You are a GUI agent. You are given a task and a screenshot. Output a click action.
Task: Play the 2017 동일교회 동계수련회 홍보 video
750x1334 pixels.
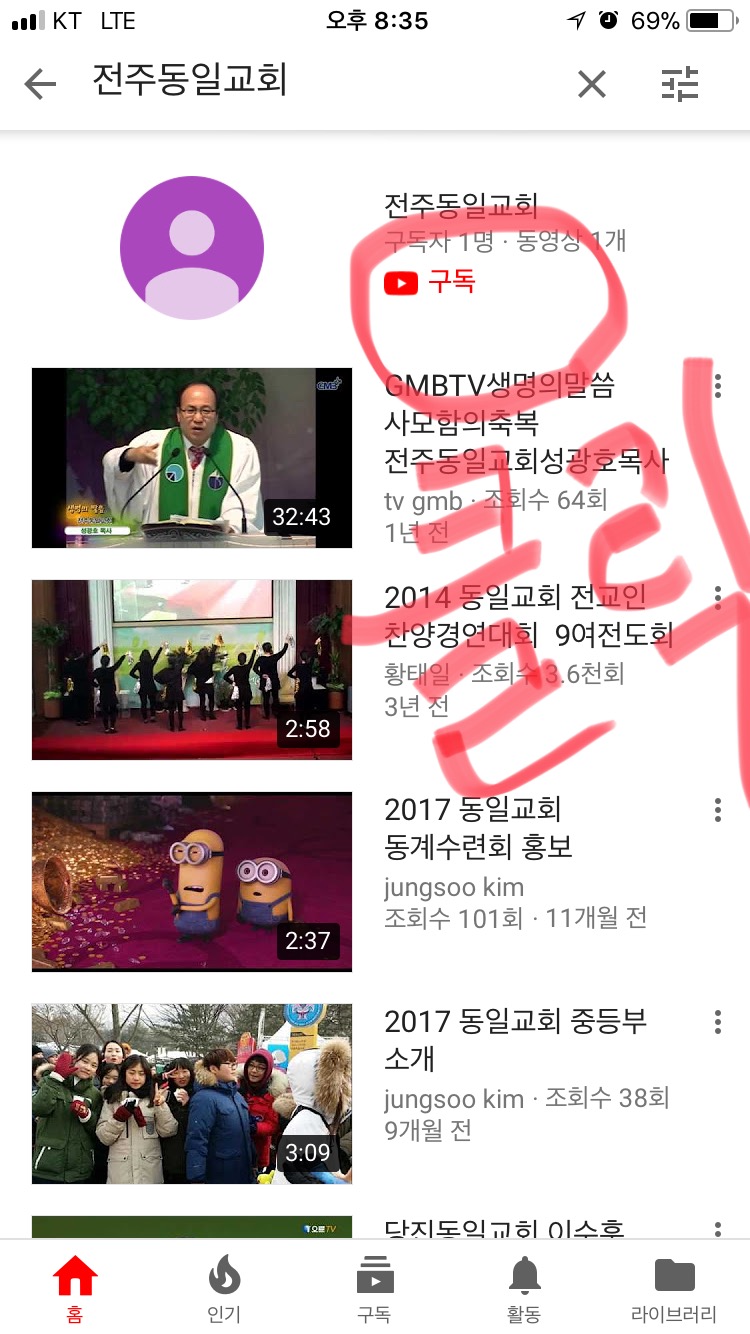[x=192, y=882]
